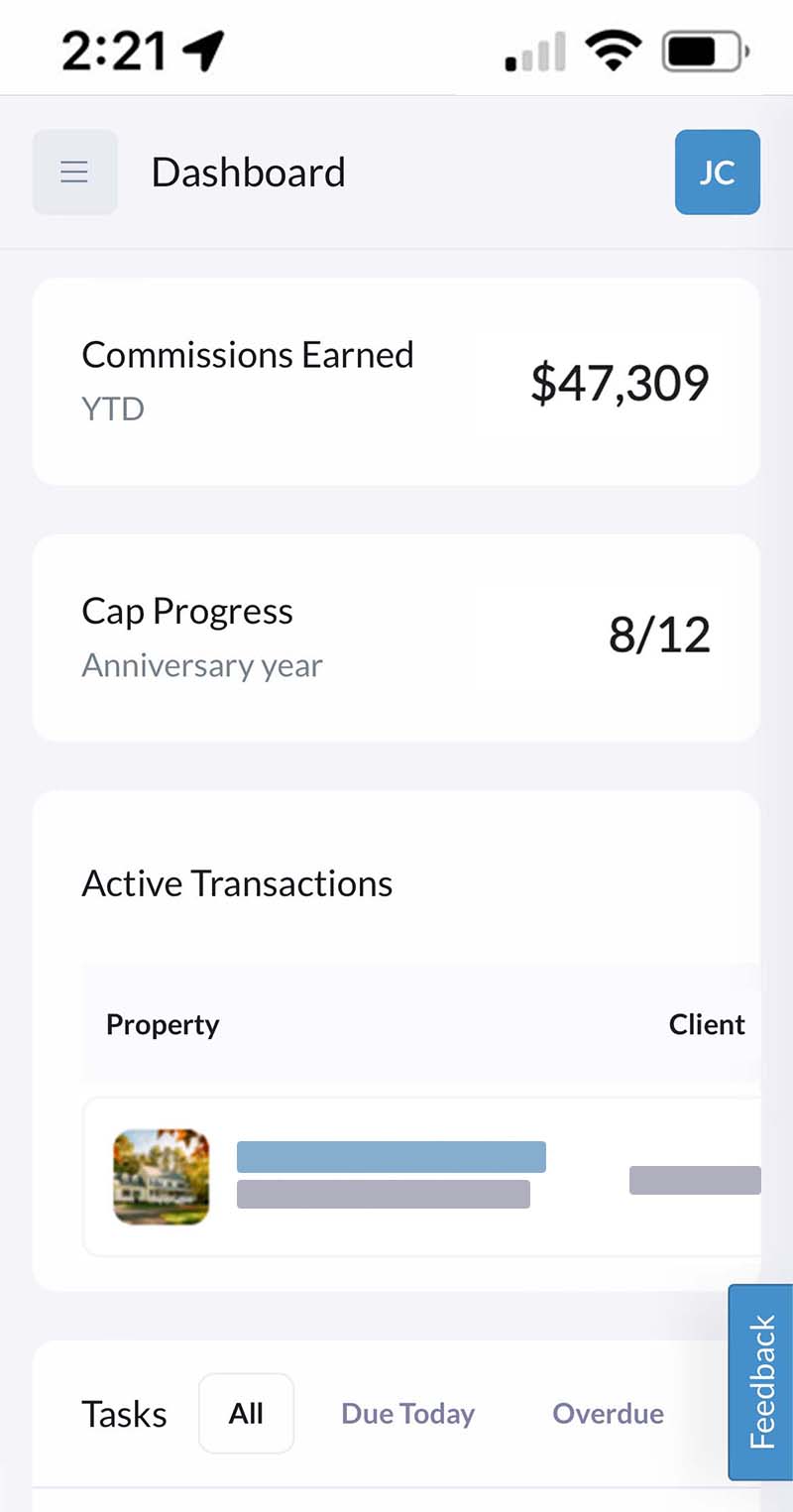Select the All tasks filter
Viewport: 793px width, 1512px height.
(x=246, y=1413)
